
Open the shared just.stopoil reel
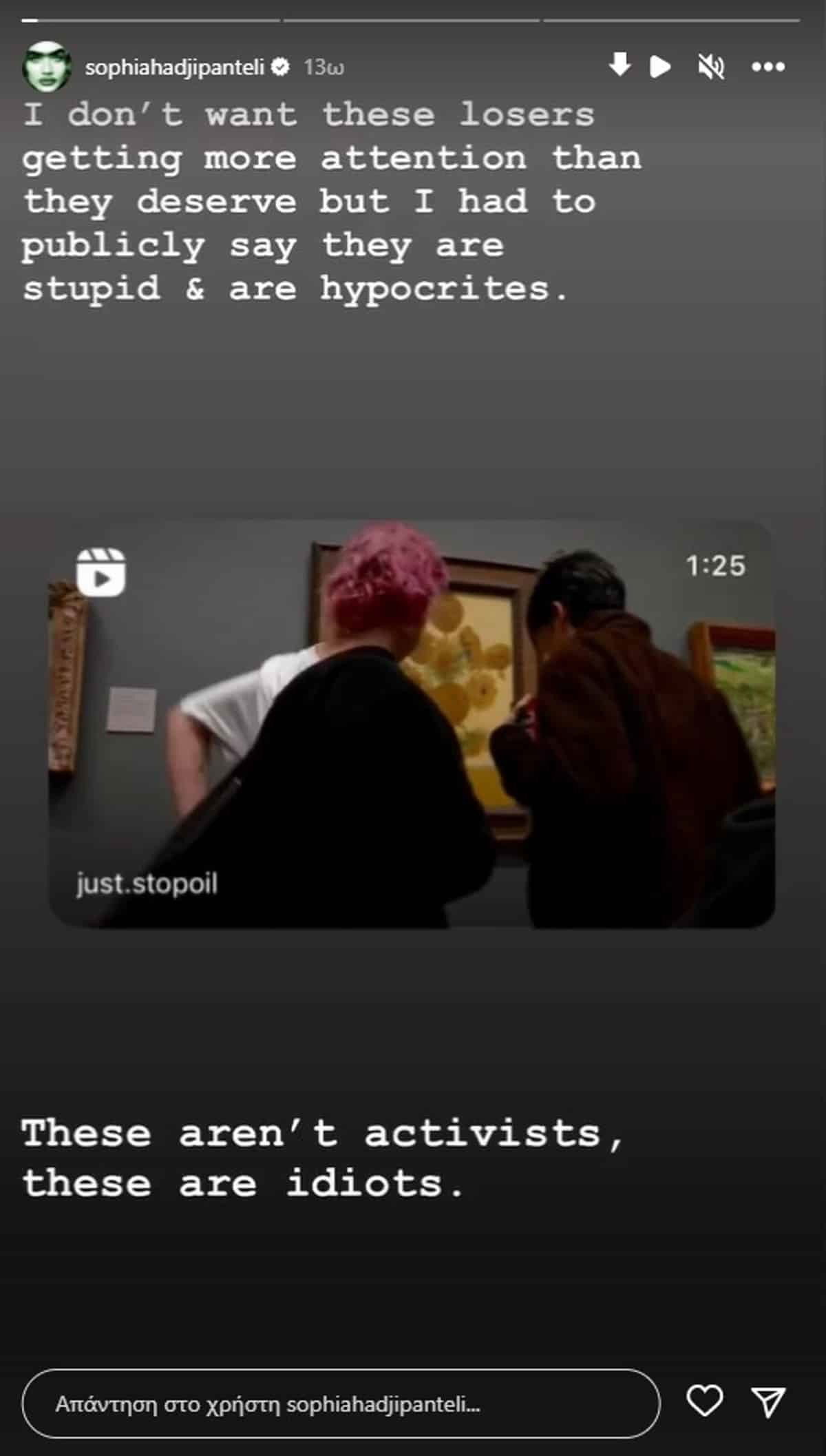pyautogui.click(x=412, y=723)
